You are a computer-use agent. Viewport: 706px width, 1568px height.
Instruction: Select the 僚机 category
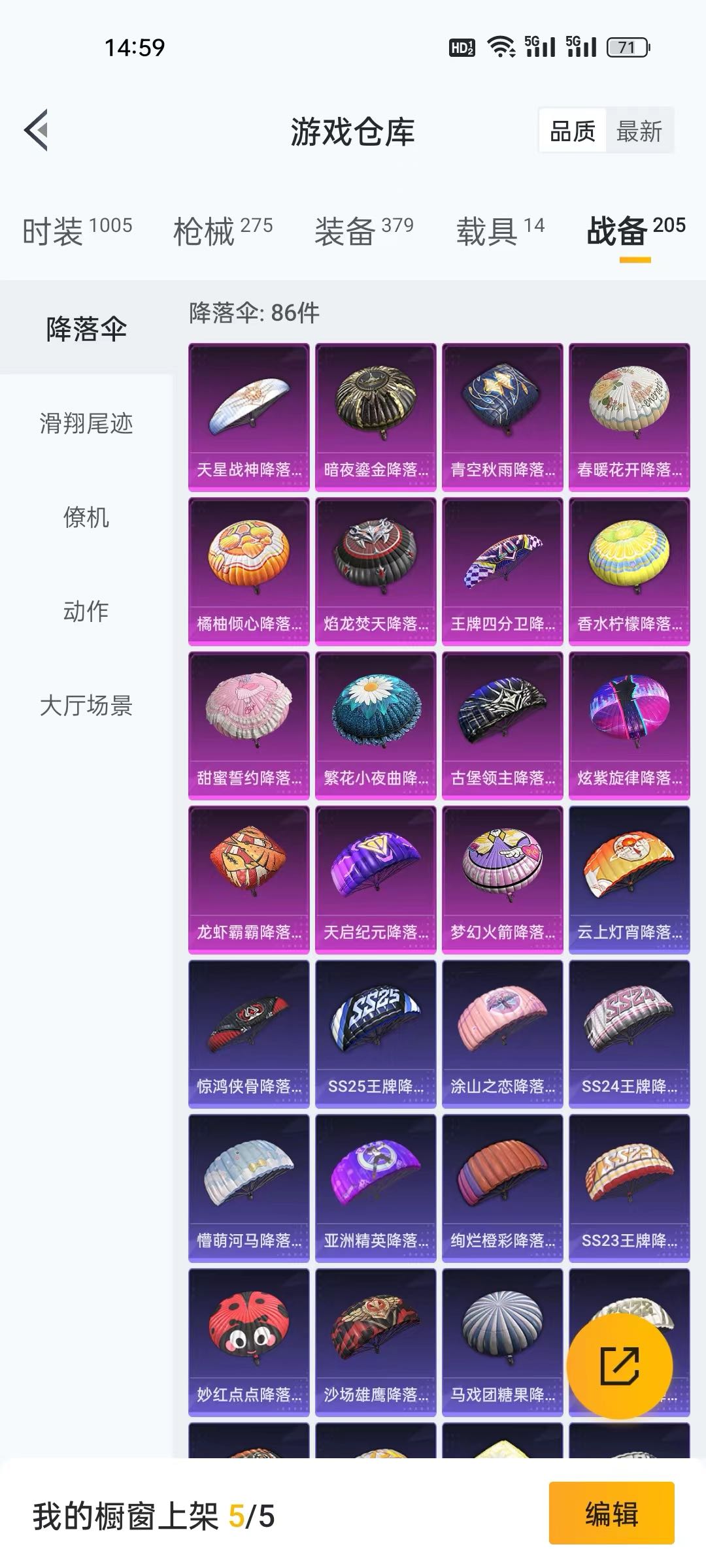pyautogui.click(x=86, y=517)
